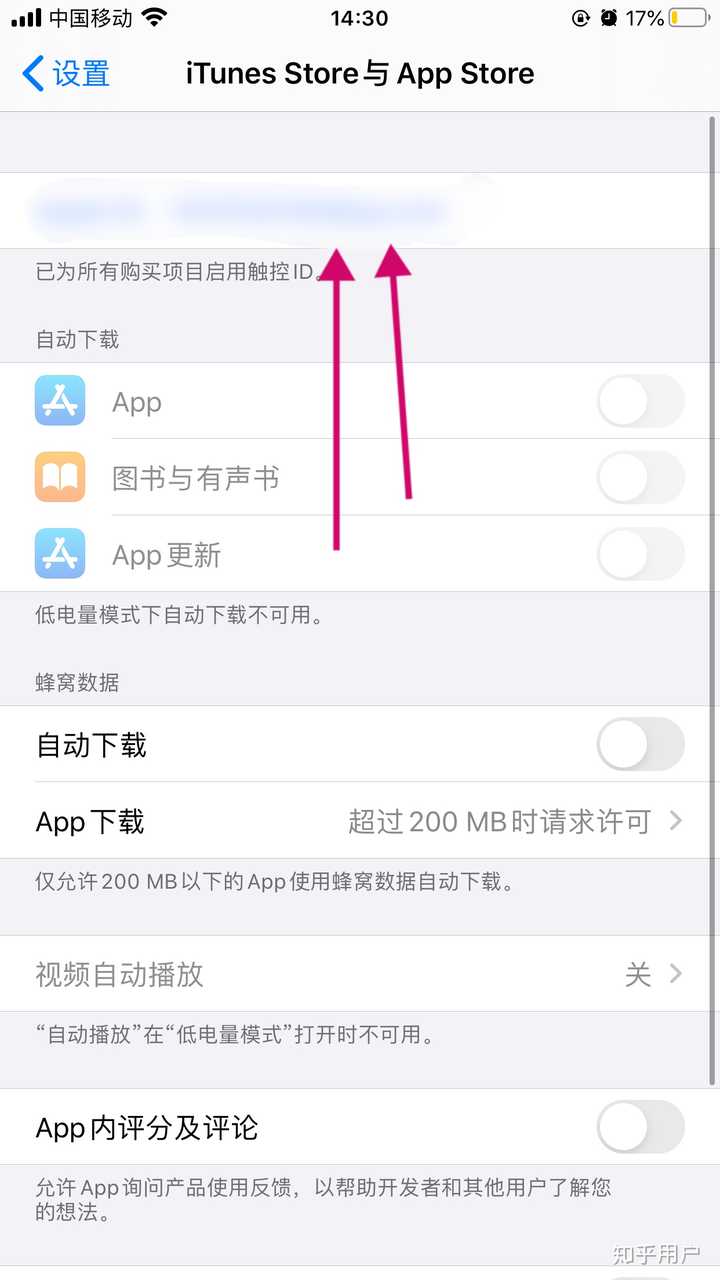Toggle 自动下载 under 蜂窝数据
Viewport: 720px width, 1280px height.
[640, 745]
